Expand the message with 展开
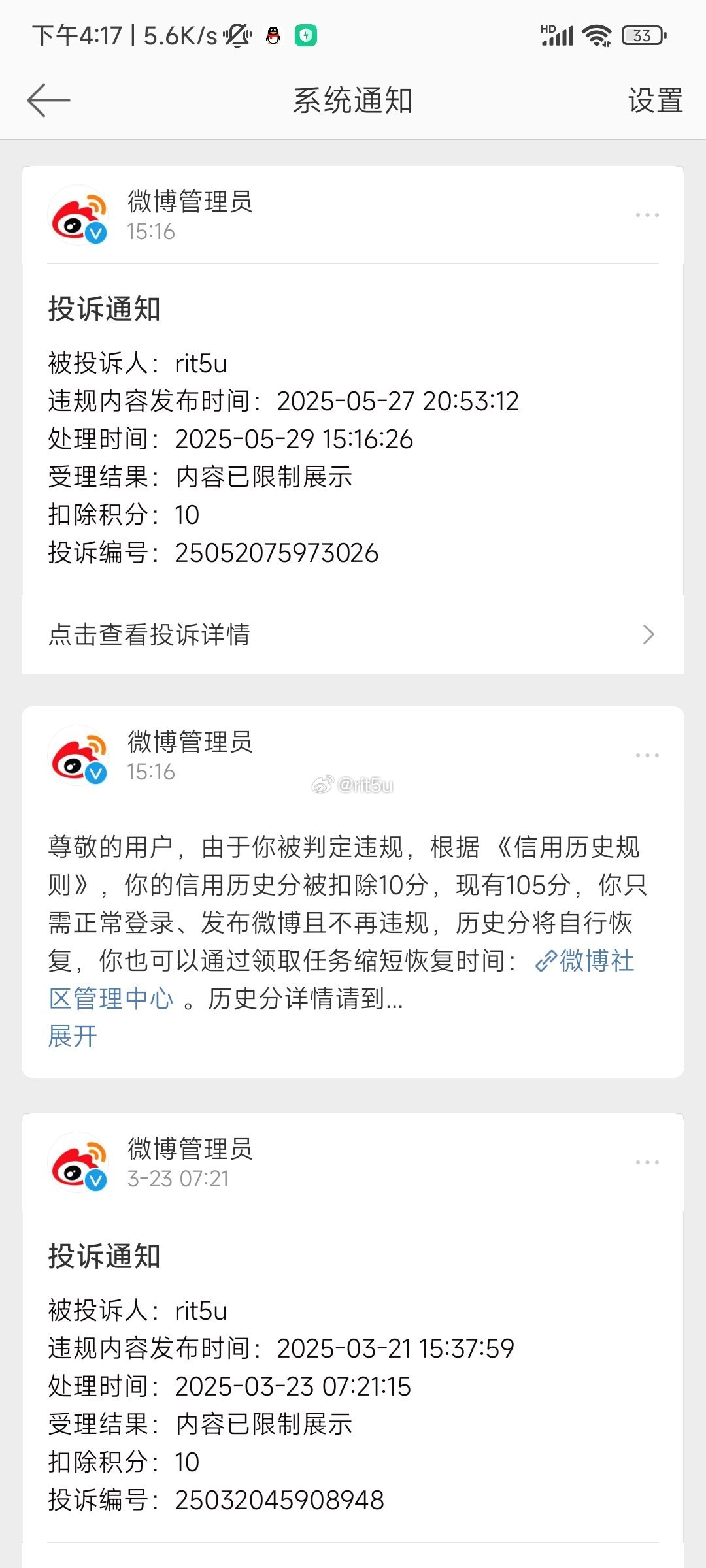 [x=73, y=1037]
